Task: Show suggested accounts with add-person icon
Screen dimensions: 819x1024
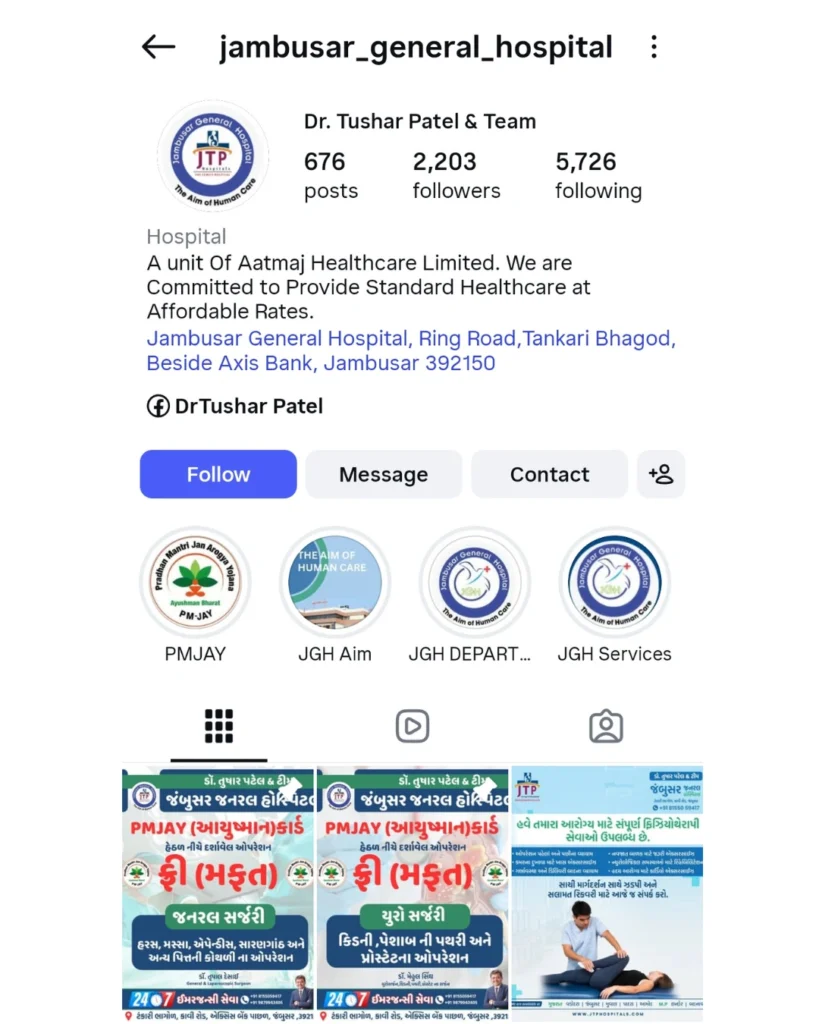Action: 661,474
